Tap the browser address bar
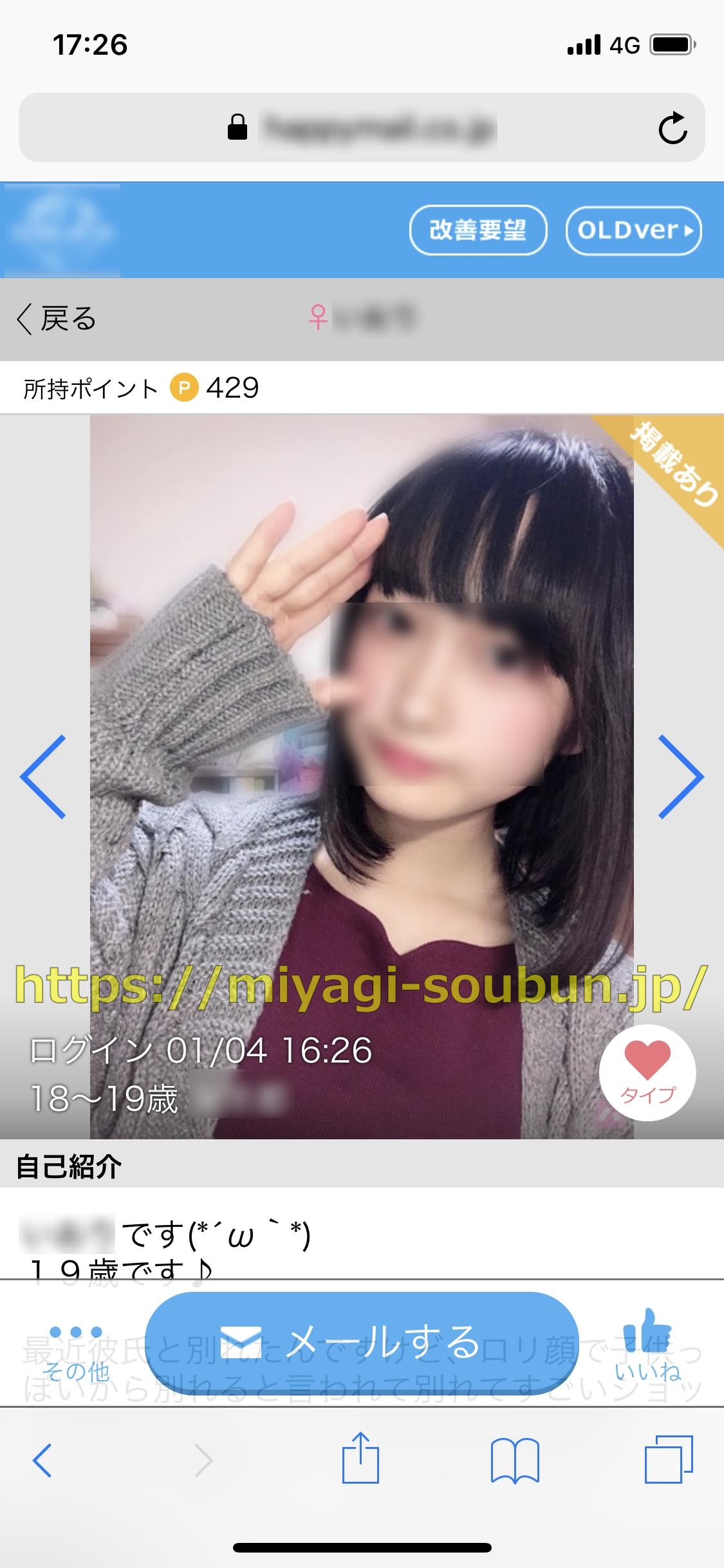 (360, 127)
